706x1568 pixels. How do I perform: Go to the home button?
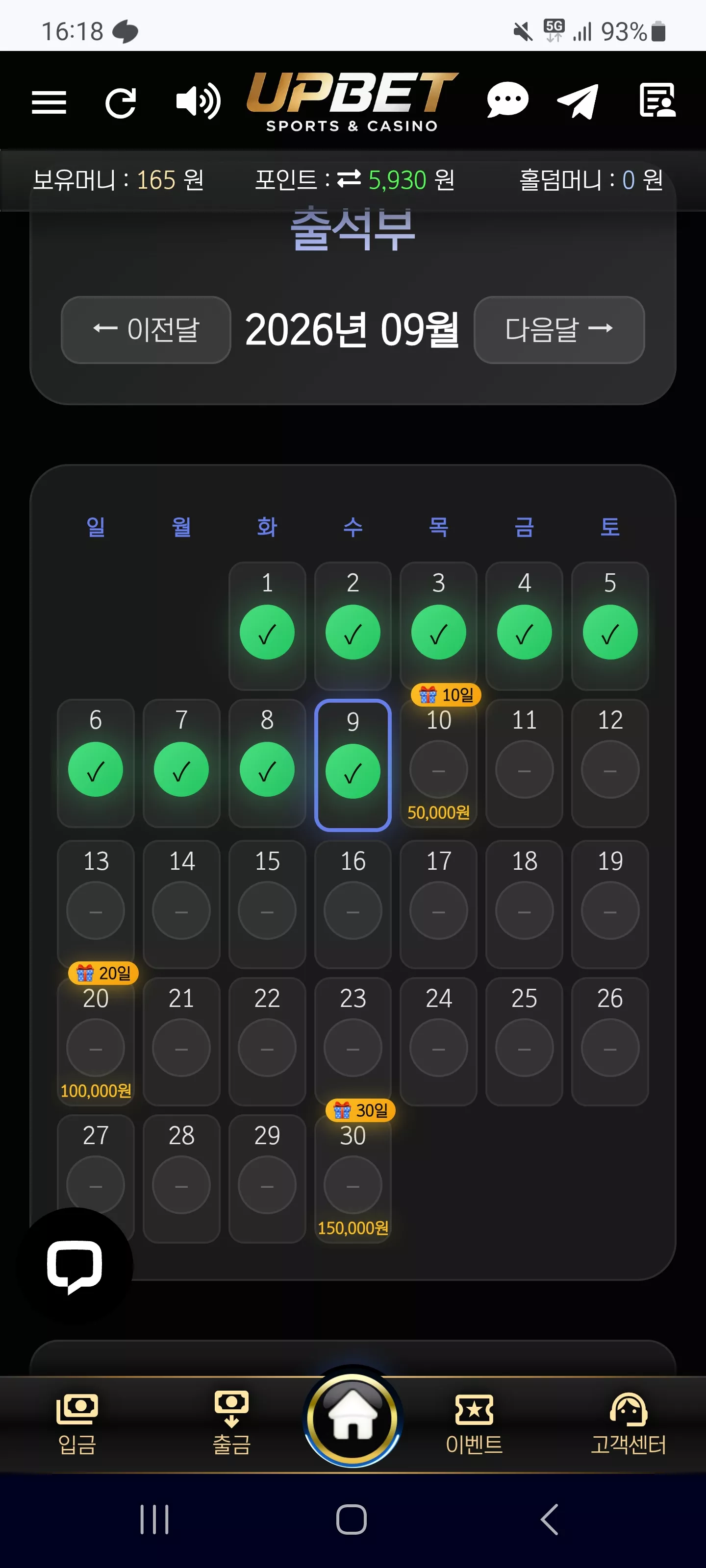(x=353, y=1419)
